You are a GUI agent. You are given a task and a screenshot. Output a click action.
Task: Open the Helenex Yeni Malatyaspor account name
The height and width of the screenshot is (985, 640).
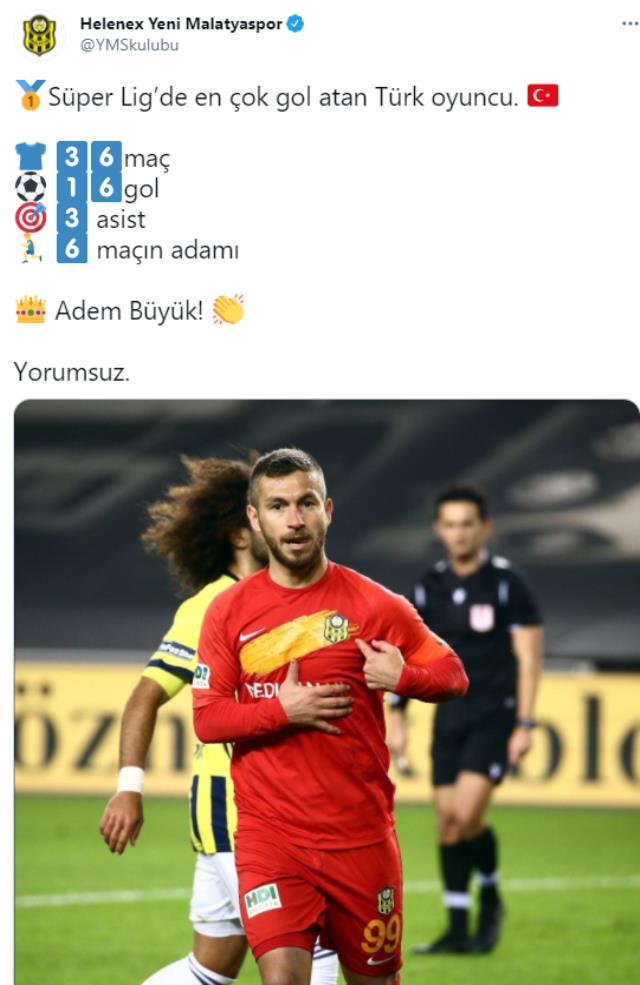[x=181, y=23]
